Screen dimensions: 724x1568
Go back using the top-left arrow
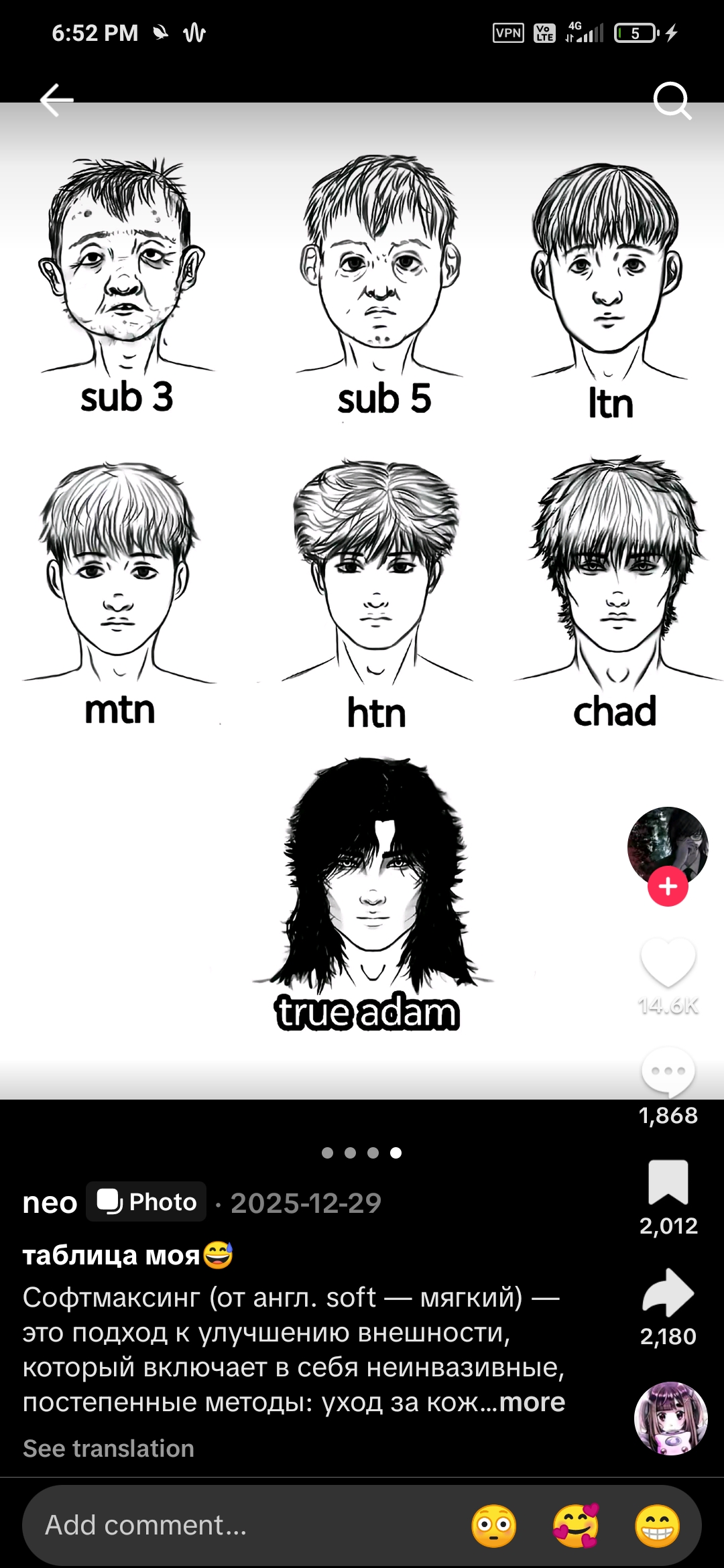coord(56,101)
